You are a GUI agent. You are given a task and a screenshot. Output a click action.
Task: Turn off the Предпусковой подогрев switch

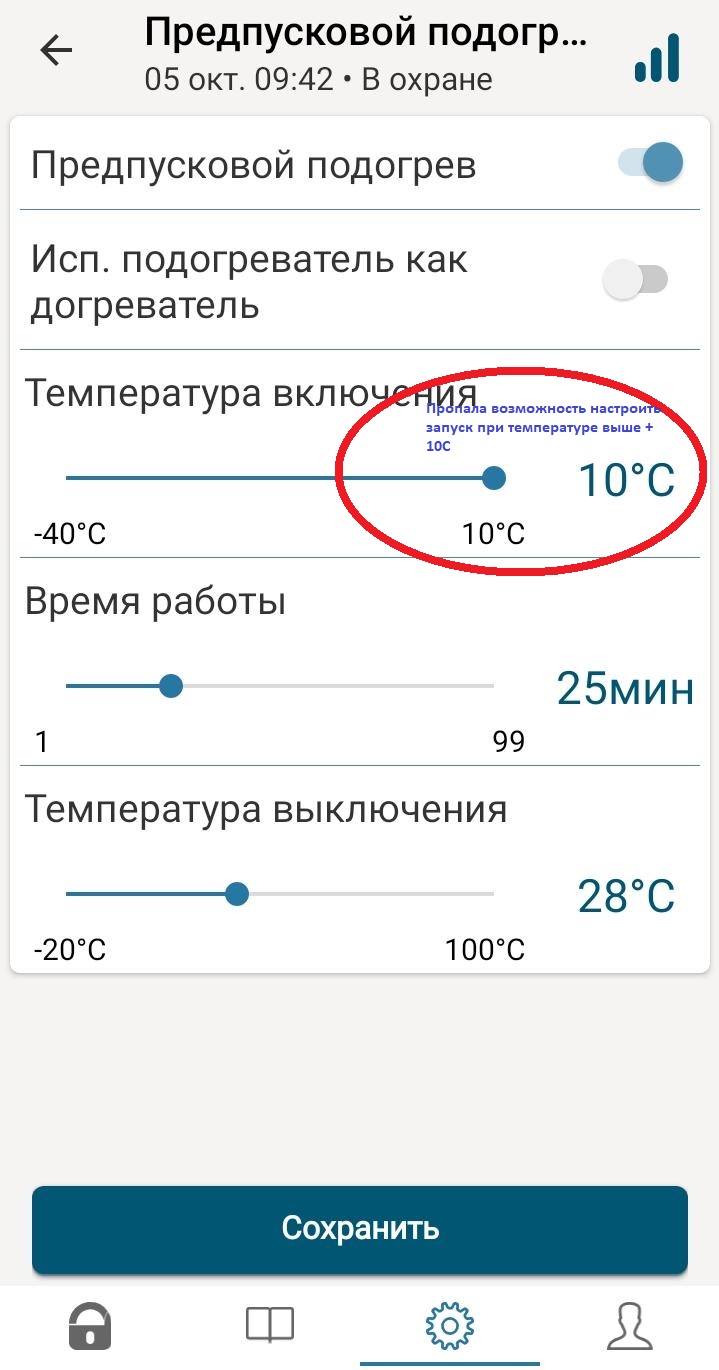(650, 163)
